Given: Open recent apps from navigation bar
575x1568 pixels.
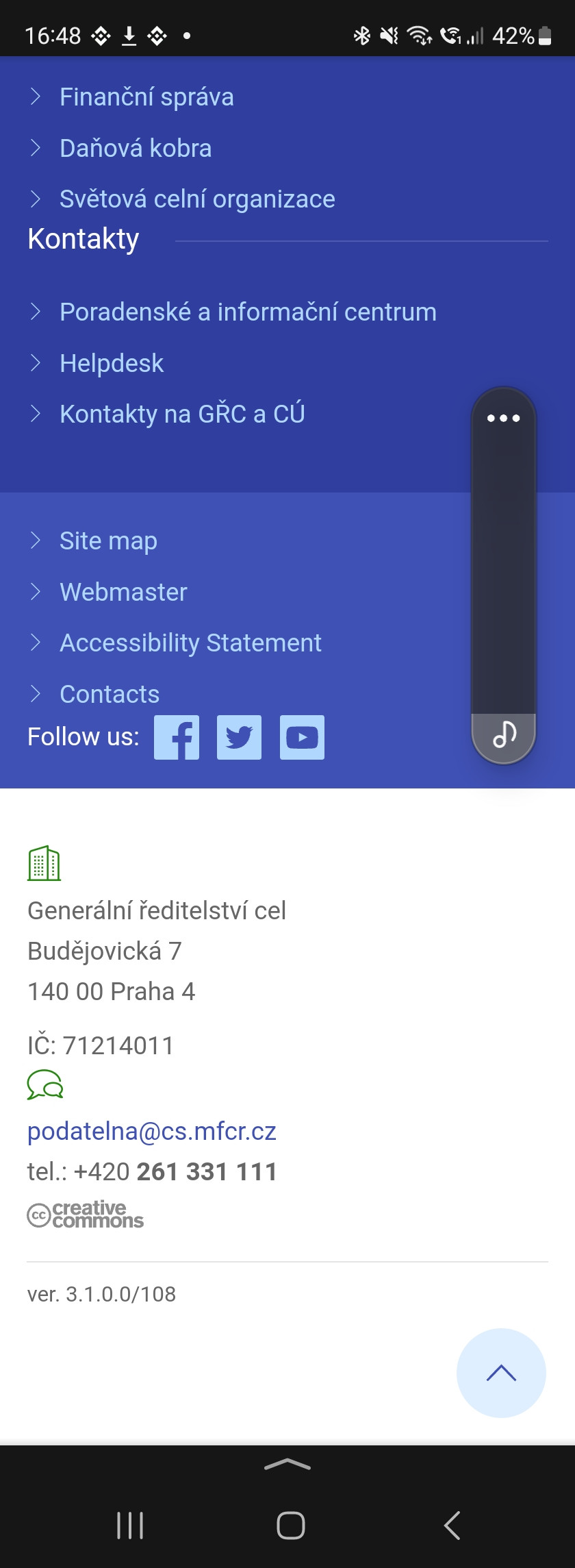Looking at the screenshot, I should pyautogui.click(x=130, y=1526).
